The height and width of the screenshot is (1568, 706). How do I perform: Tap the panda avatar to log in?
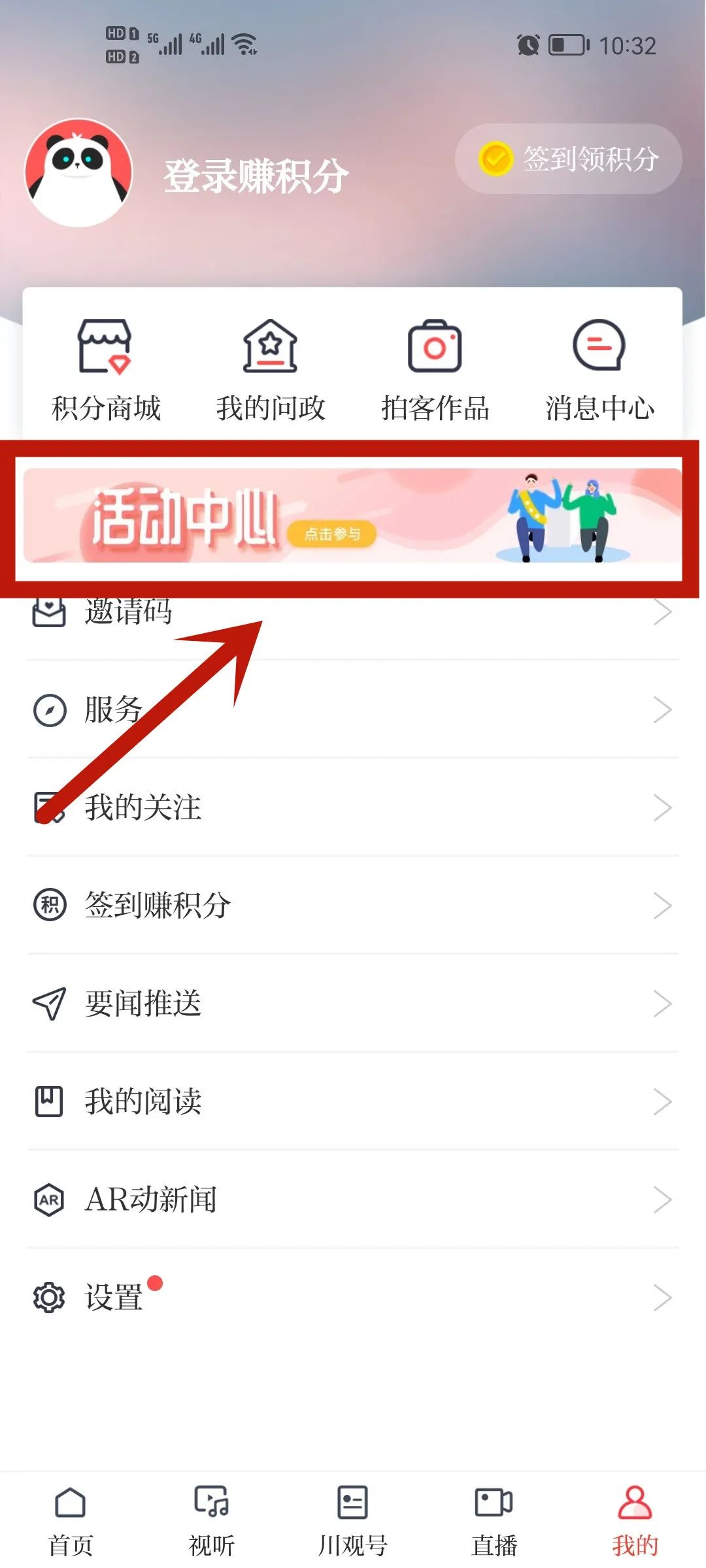78,173
